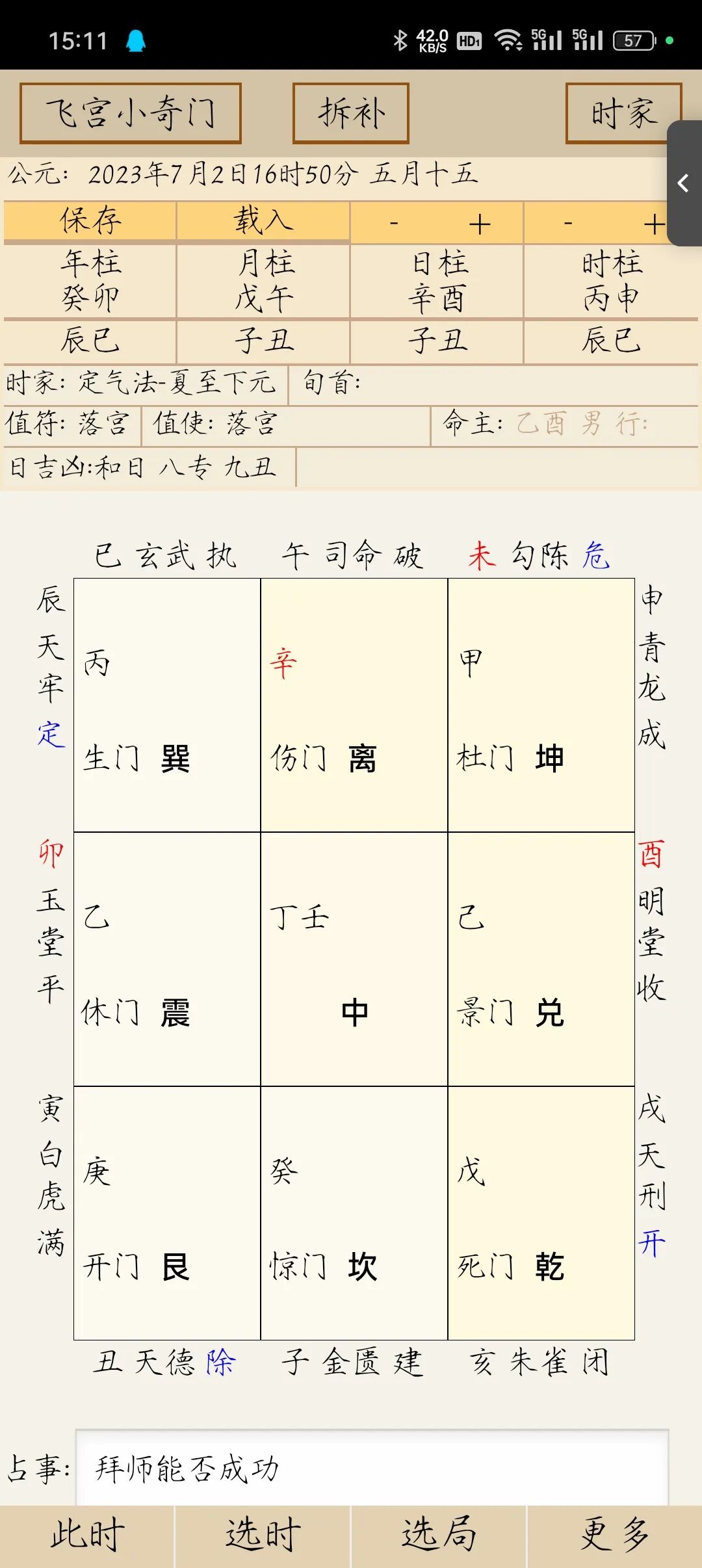The image size is (702, 1568).
Task: Click the first plus stepper to increase time
Action: [x=479, y=224]
